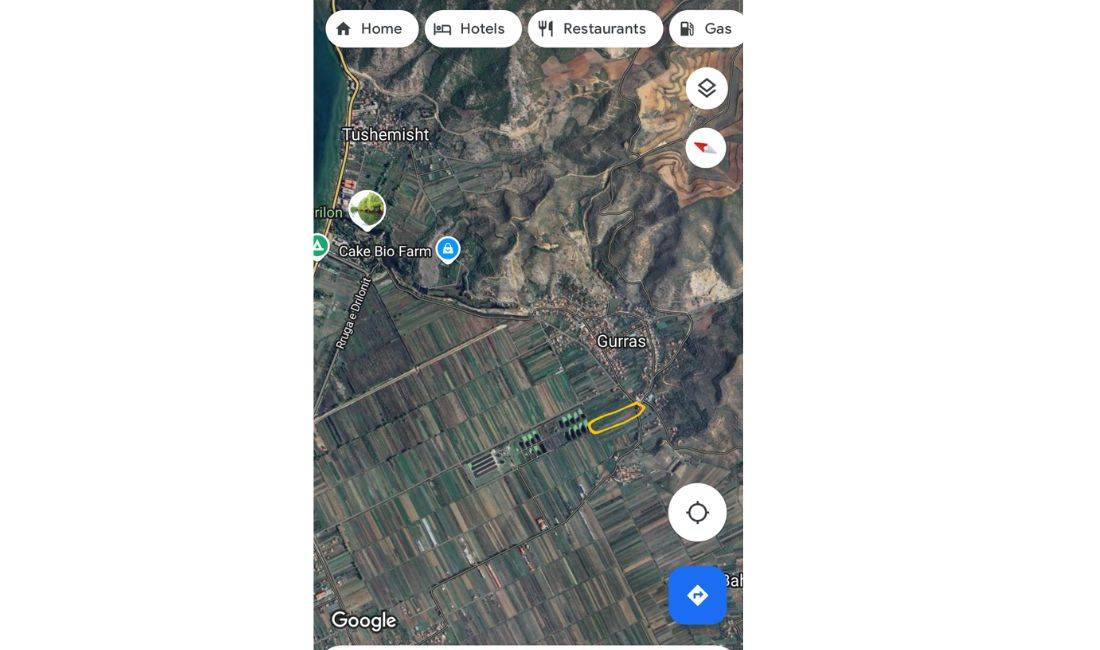Image resolution: width=1100 pixels, height=650 pixels.
Task: Select the Home chip
Action: click(371, 29)
